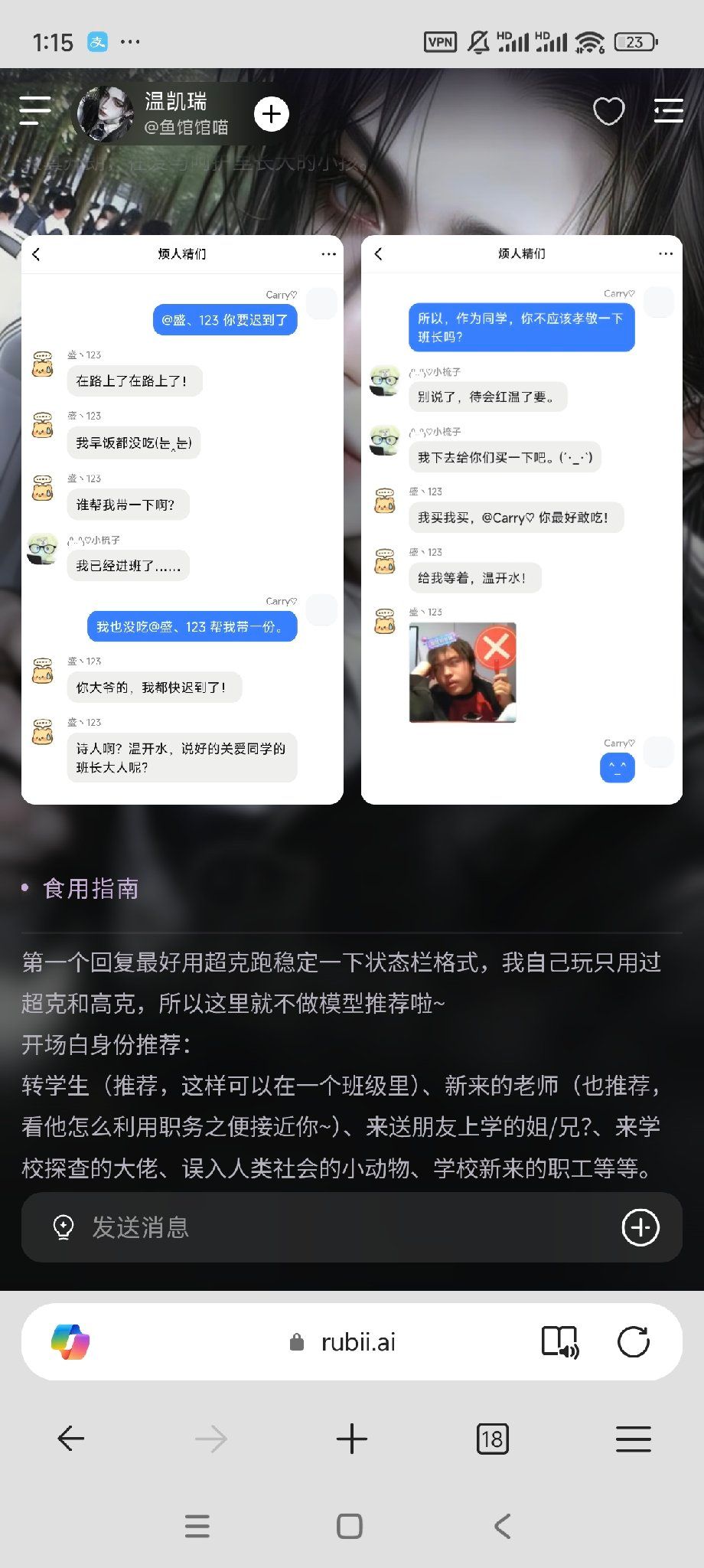Image resolution: width=704 pixels, height=1568 pixels.
Task: Reload the rubii.ai page
Action: (634, 1342)
